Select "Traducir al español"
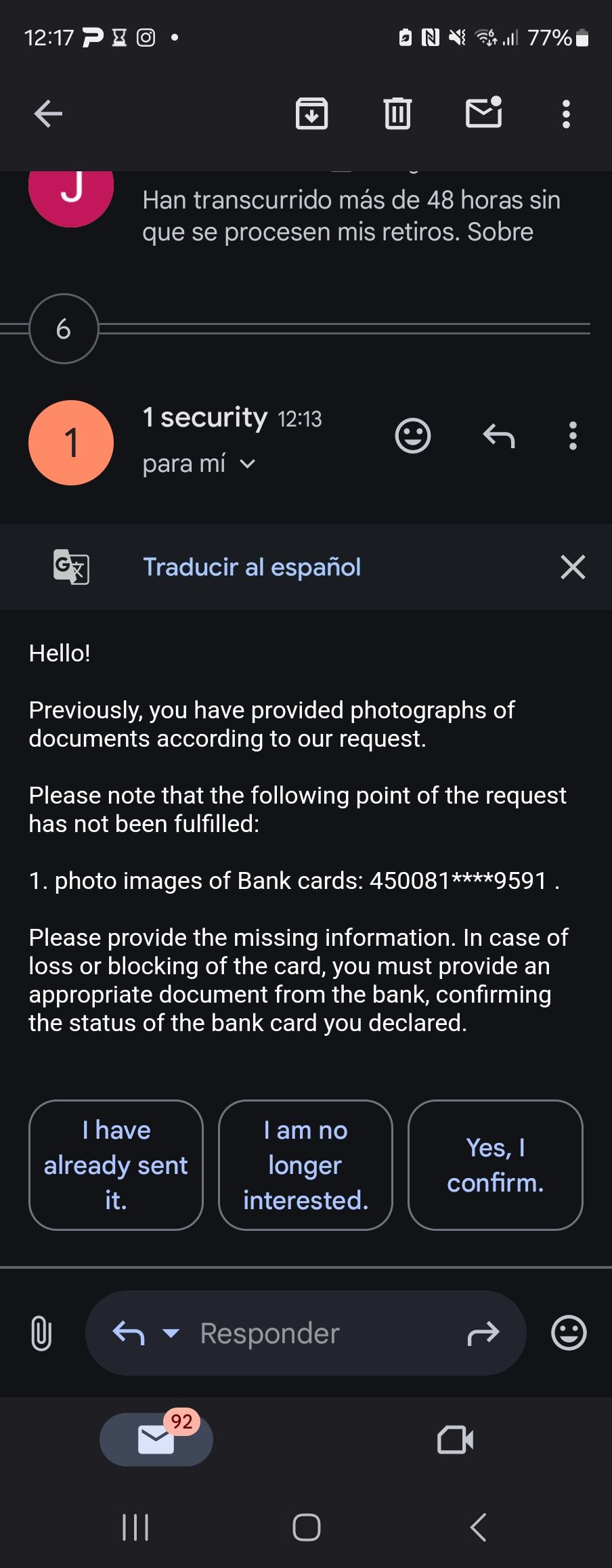 click(252, 567)
